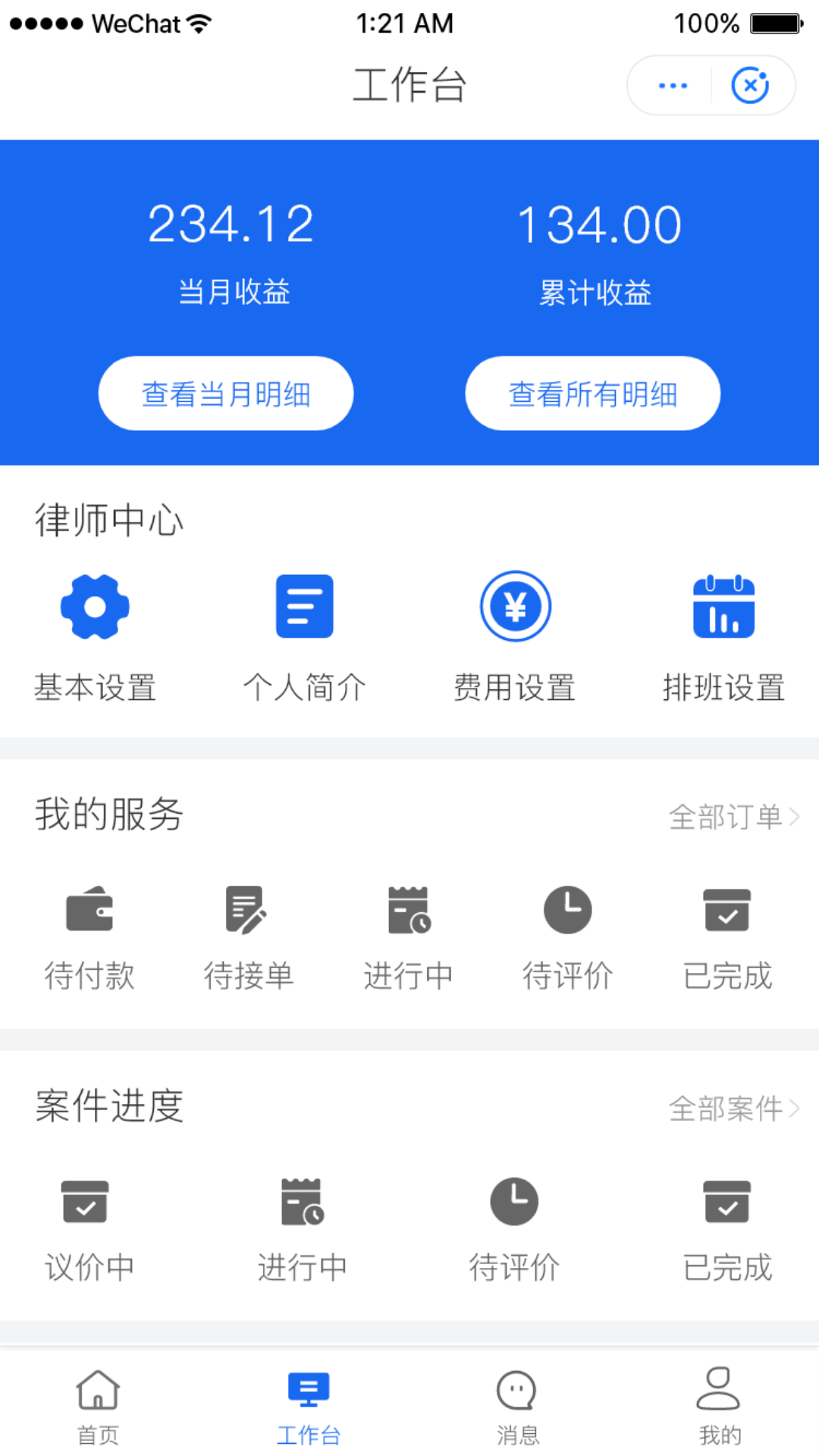Screen dimensions: 819x1456
Task: Close the mini program
Action: point(750,86)
